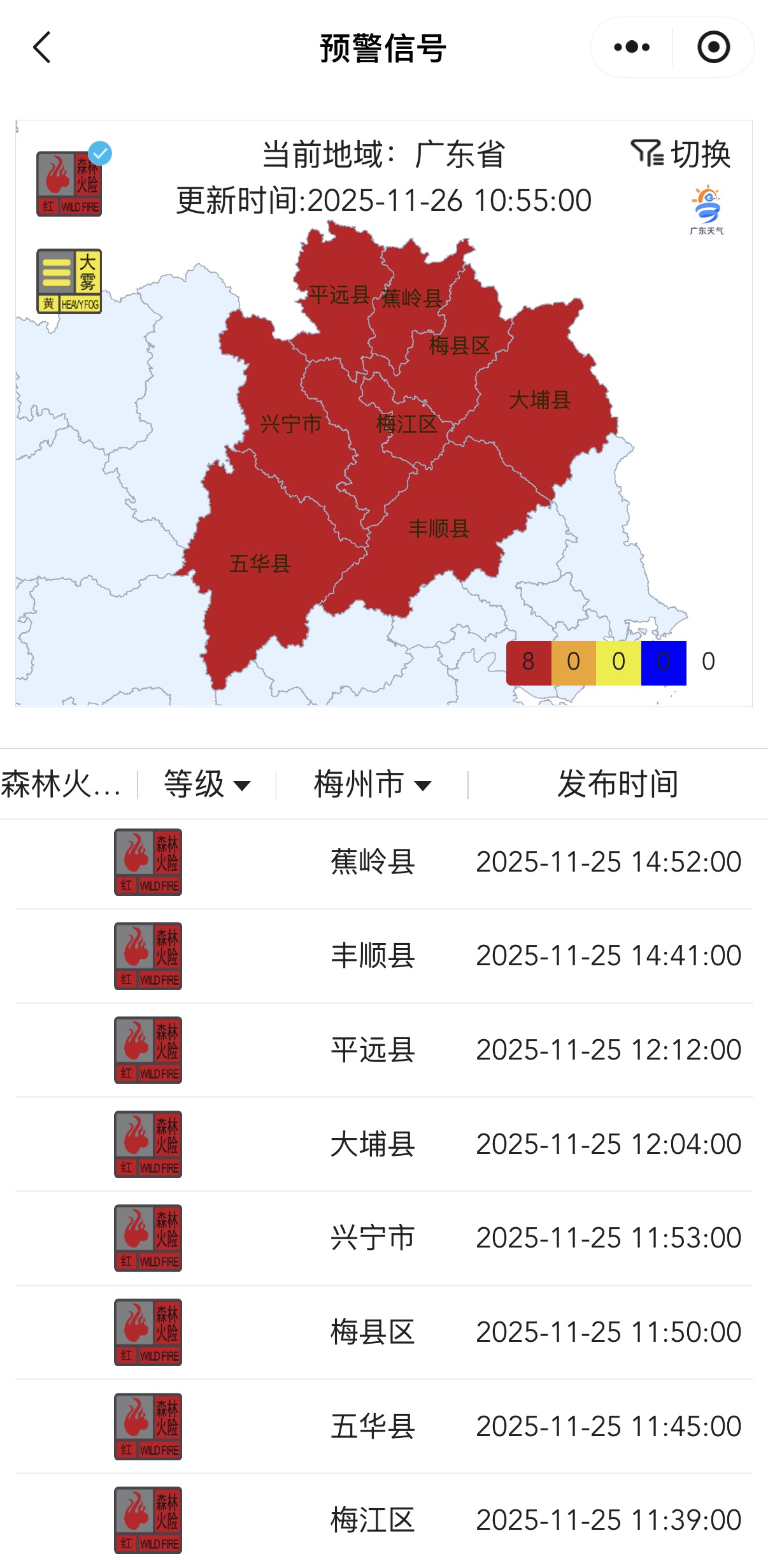This screenshot has height=1568, width=768.
Task: Tap 切换 to switch the current region
Action: (681, 154)
